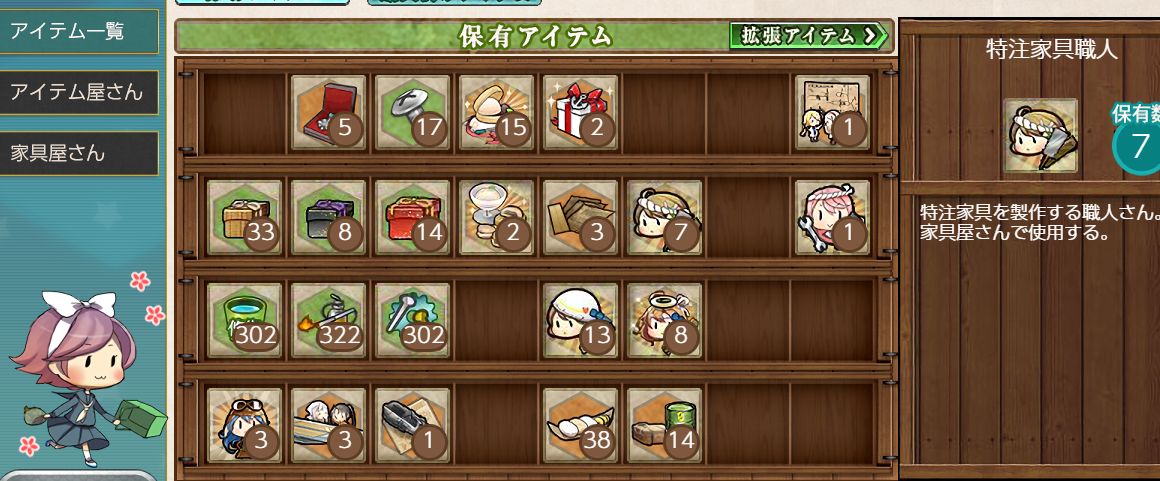This screenshot has width=1160, height=481.
Task: Select the development material item with count 302
Action: (412, 320)
